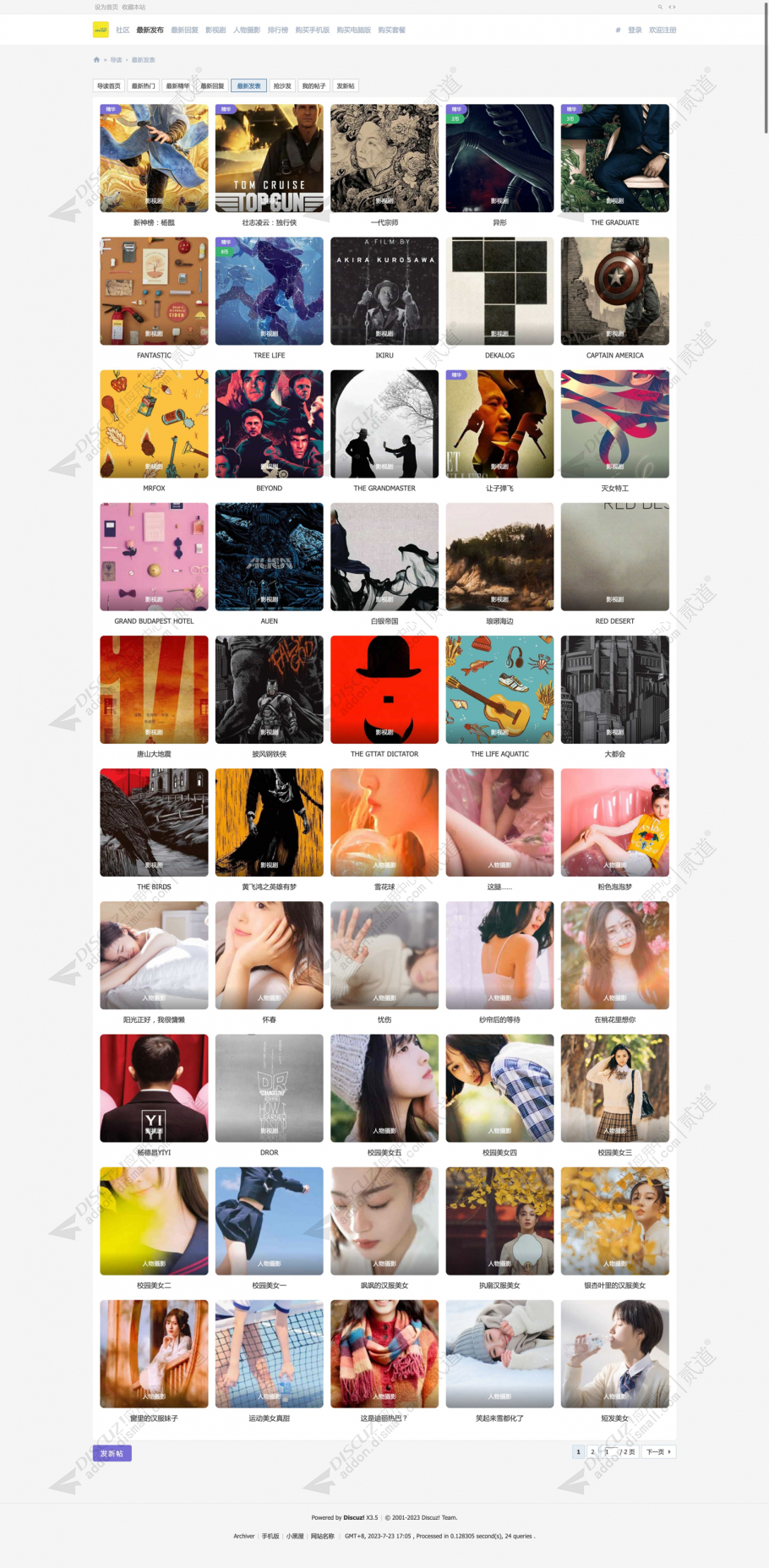769x1568 pixels.
Task: Go to page 2 of results
Action: click(592, 1451)
